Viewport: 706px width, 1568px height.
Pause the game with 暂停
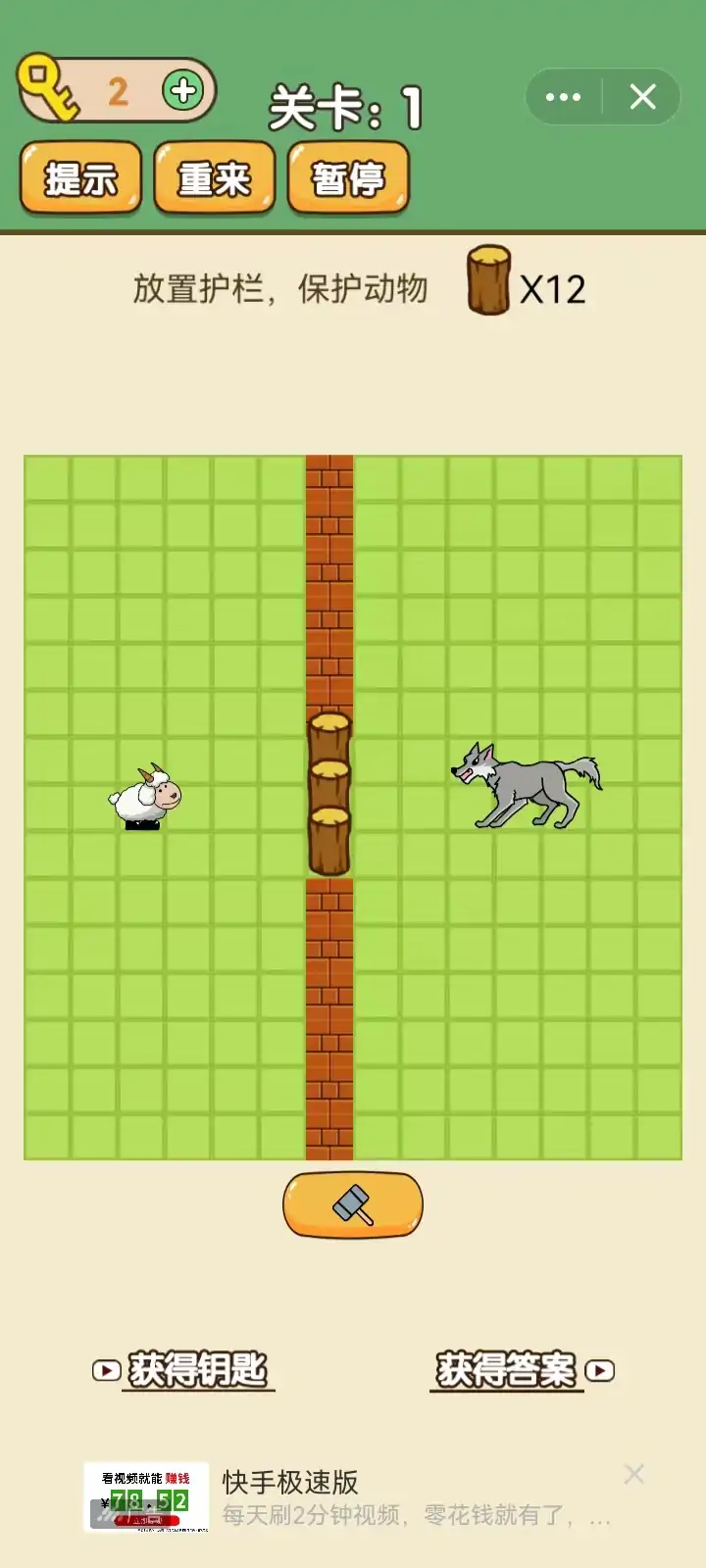[347, 178]
